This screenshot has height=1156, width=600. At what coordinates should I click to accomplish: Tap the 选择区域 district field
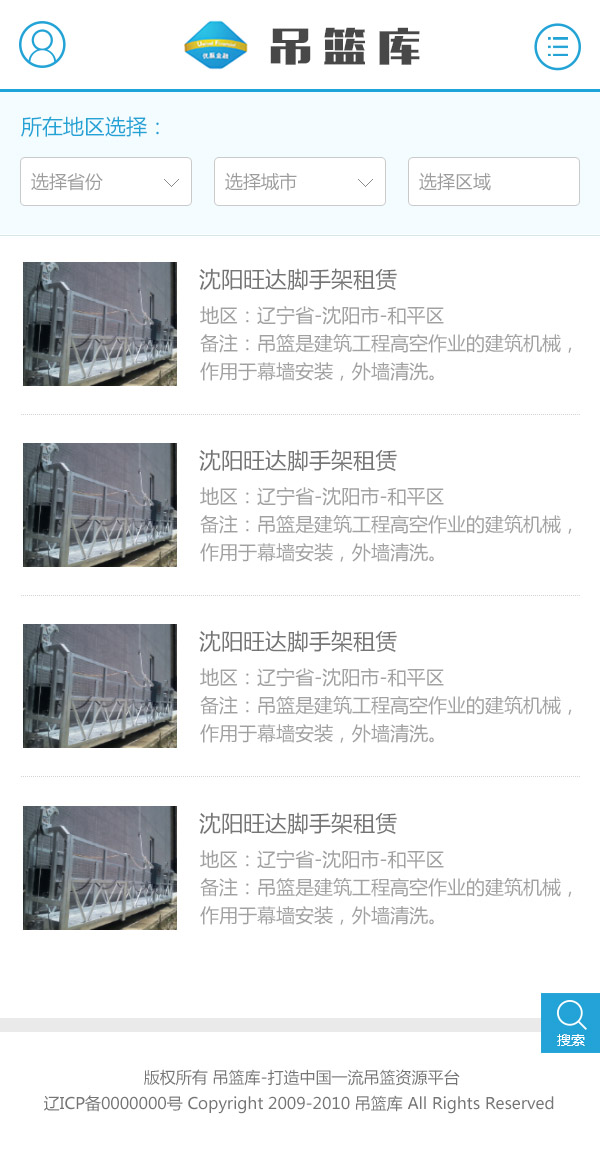(x=493, y=182)
